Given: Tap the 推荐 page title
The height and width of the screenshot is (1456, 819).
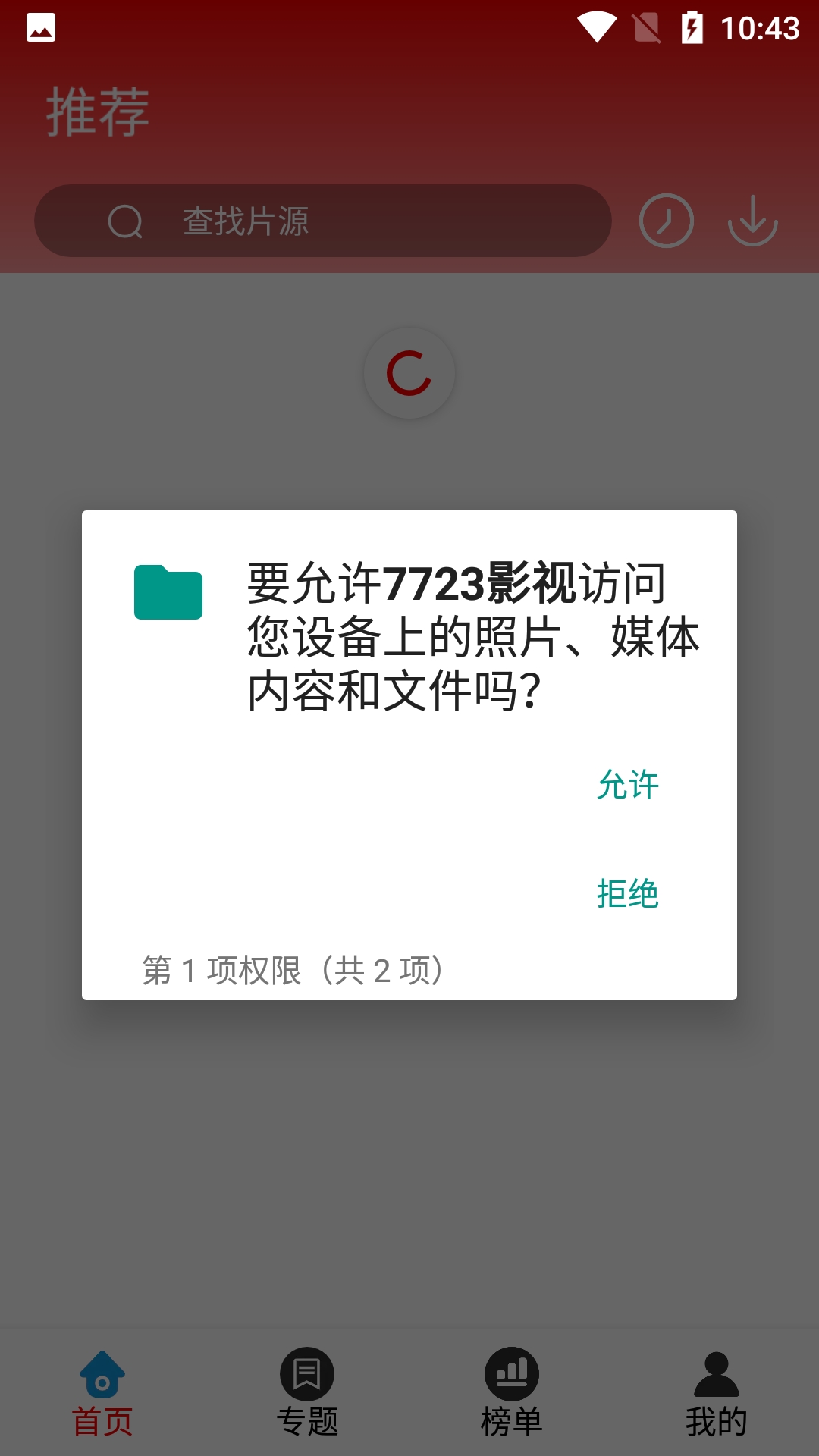Looking at the screenshot, I should click(x=97, y=111).
